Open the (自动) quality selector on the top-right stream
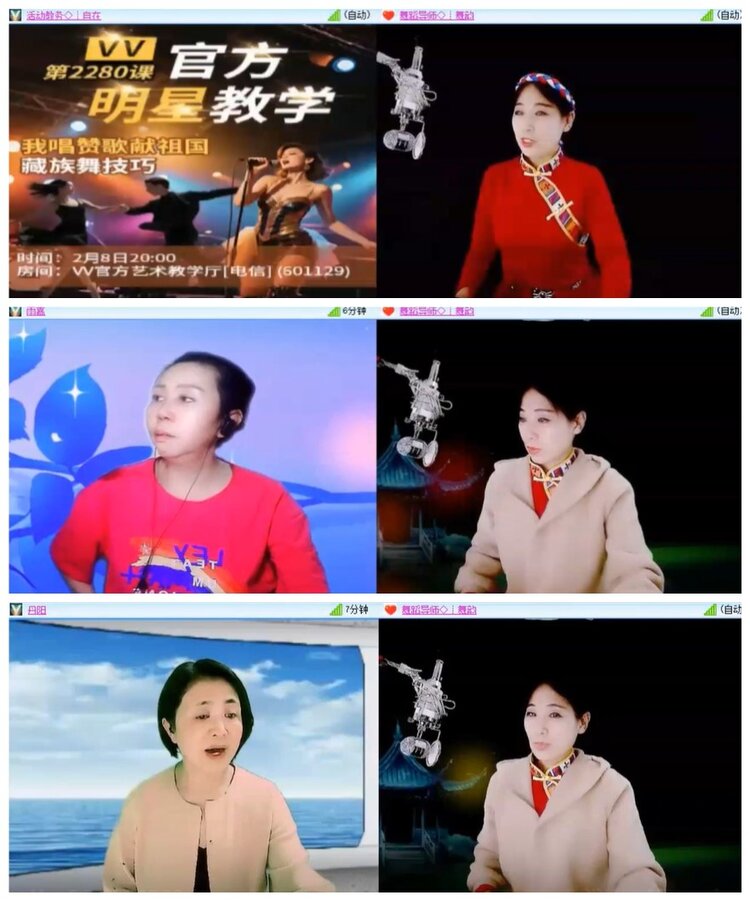 point(732,12)
